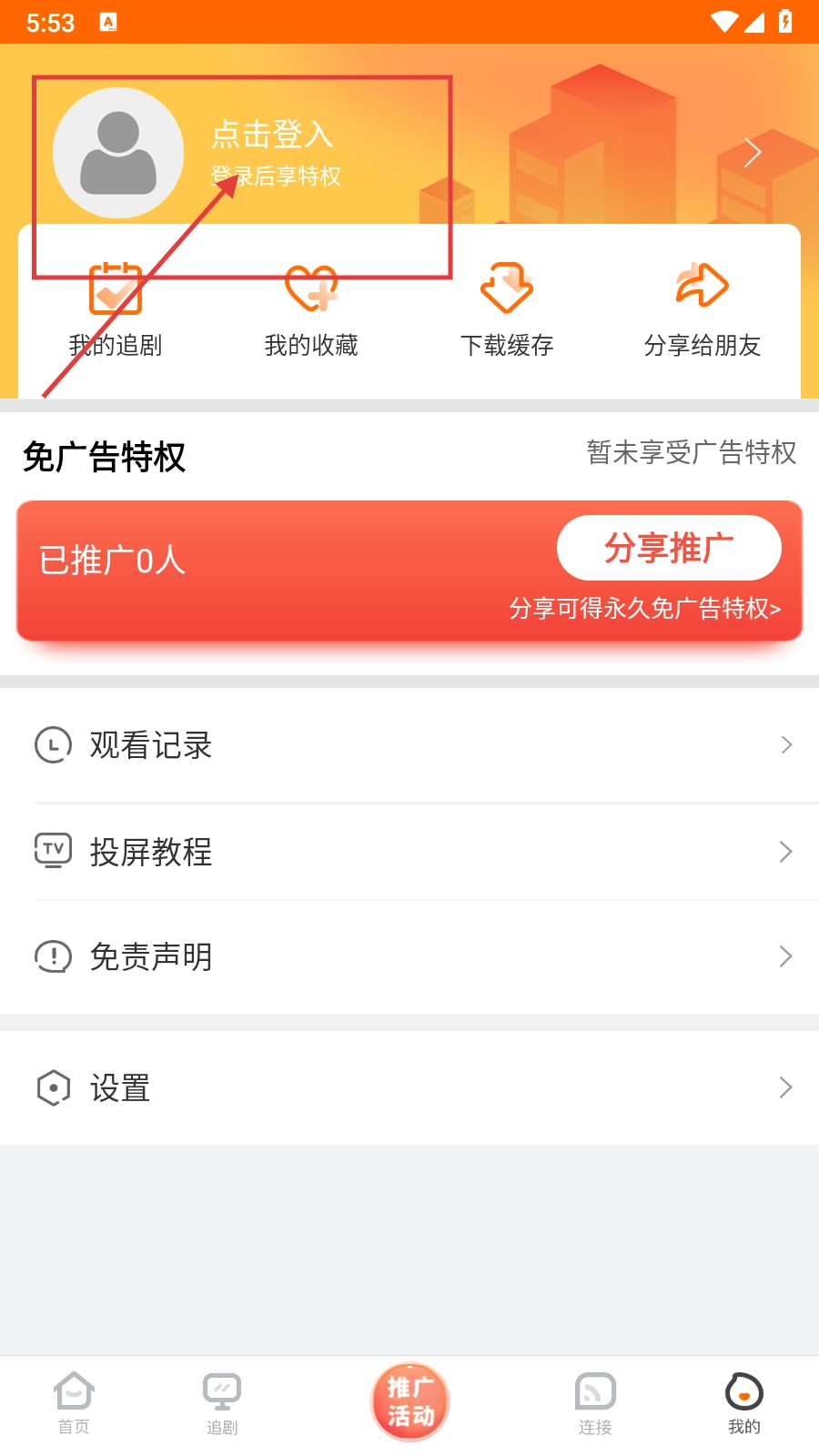Image resolution: width=819 pixels, height=1456 pixels.
Task: Open 观看记录 watch history
Action: pos(409,745)
